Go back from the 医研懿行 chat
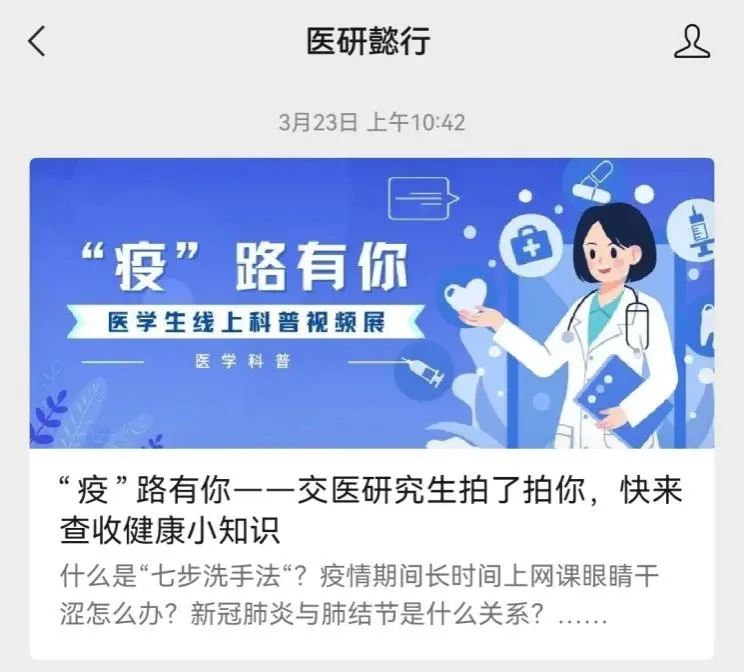This screenshot has height=672, width=744. (37, 42)
